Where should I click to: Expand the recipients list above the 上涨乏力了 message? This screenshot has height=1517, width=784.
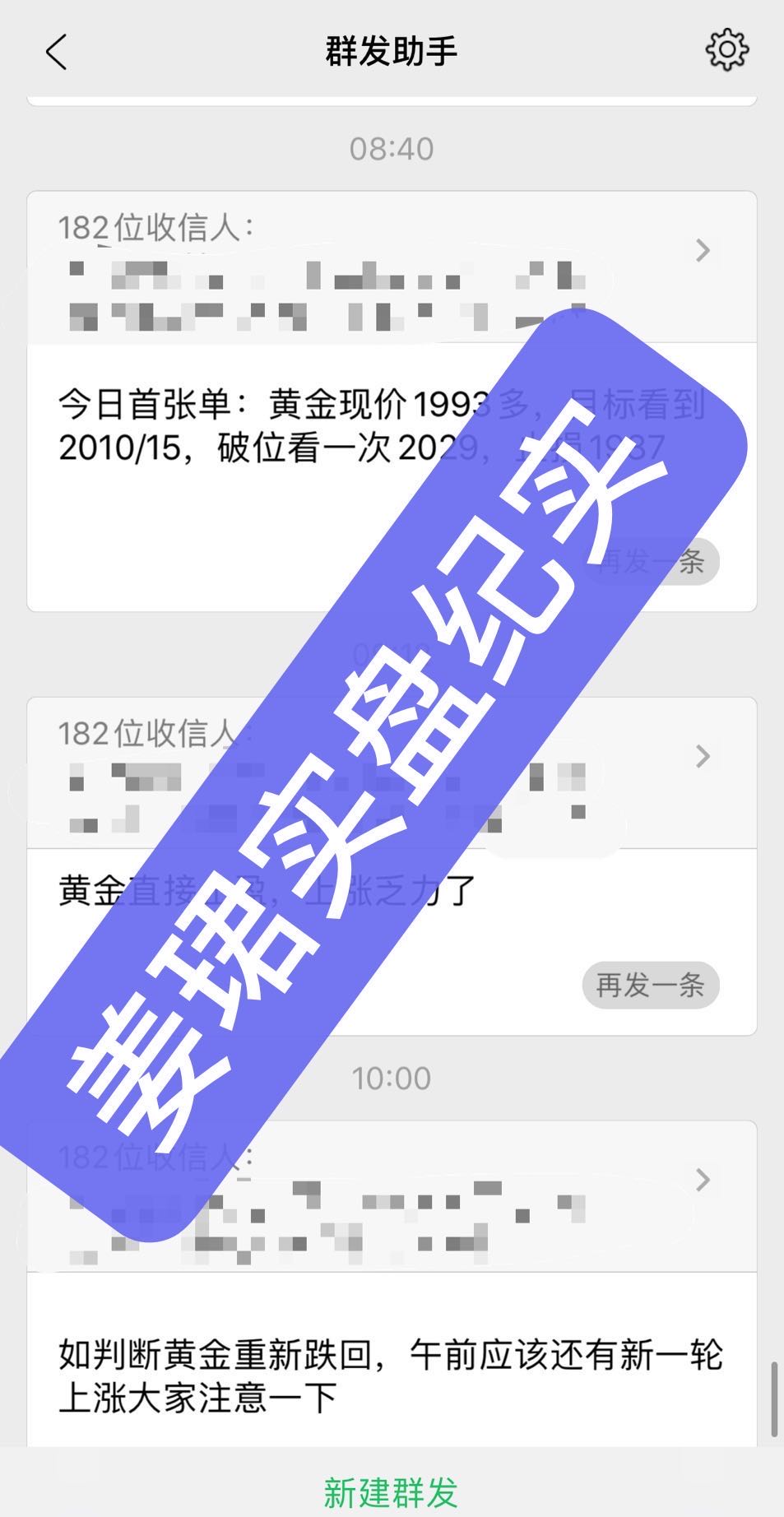pyautogui.click(x=702, y=756)
